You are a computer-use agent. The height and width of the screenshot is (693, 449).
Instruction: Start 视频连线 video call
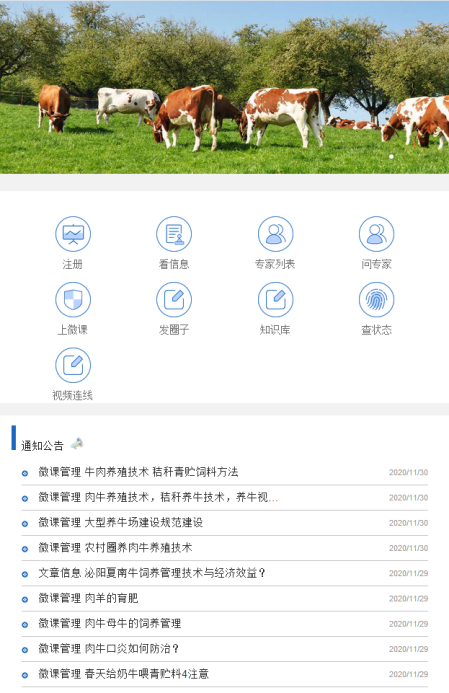[x=73, y=365]
